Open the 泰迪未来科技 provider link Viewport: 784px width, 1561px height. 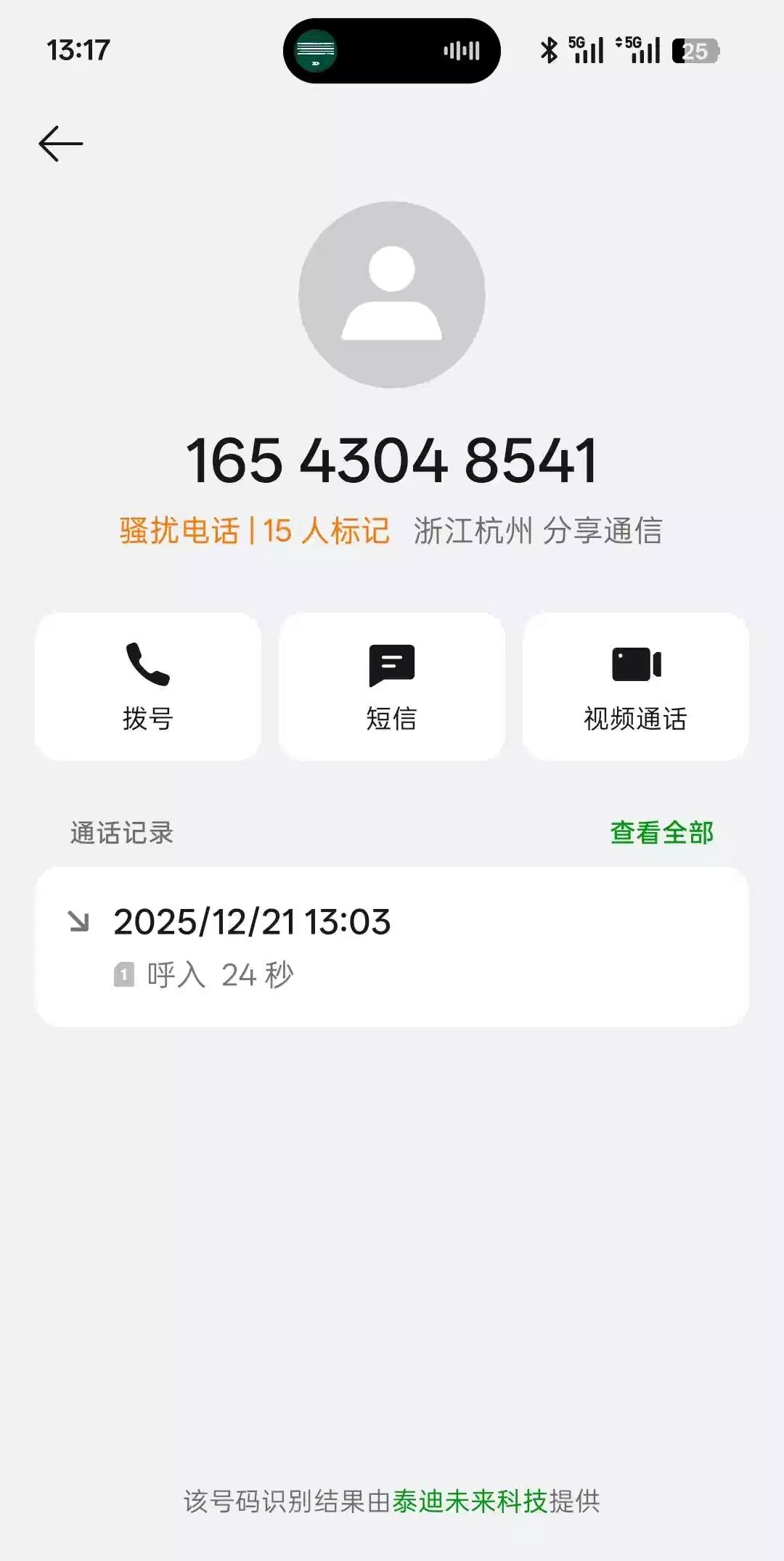470,1501
